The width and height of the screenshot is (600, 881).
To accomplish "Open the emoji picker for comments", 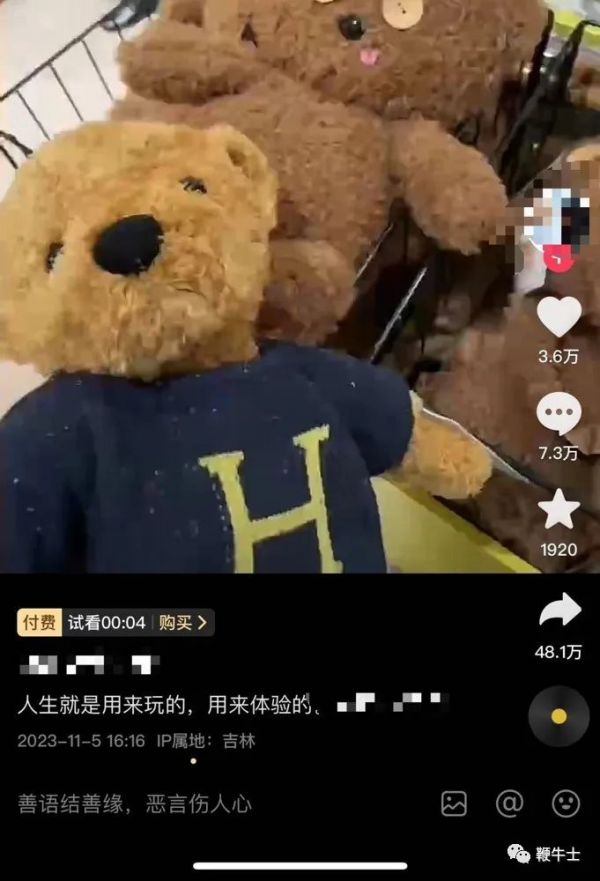I will click(x=566, y=803).
